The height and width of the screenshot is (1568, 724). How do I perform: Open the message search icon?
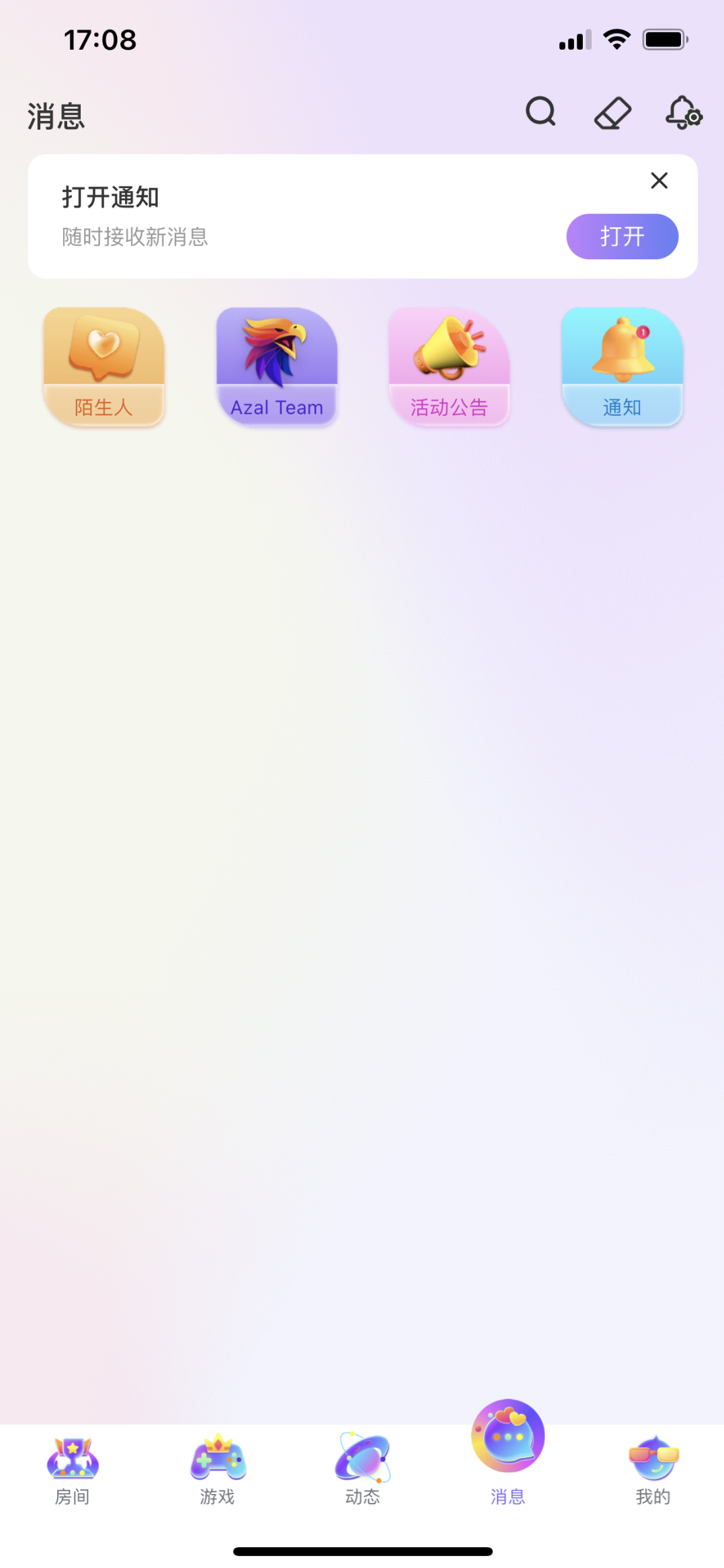(x=540, y=112)
